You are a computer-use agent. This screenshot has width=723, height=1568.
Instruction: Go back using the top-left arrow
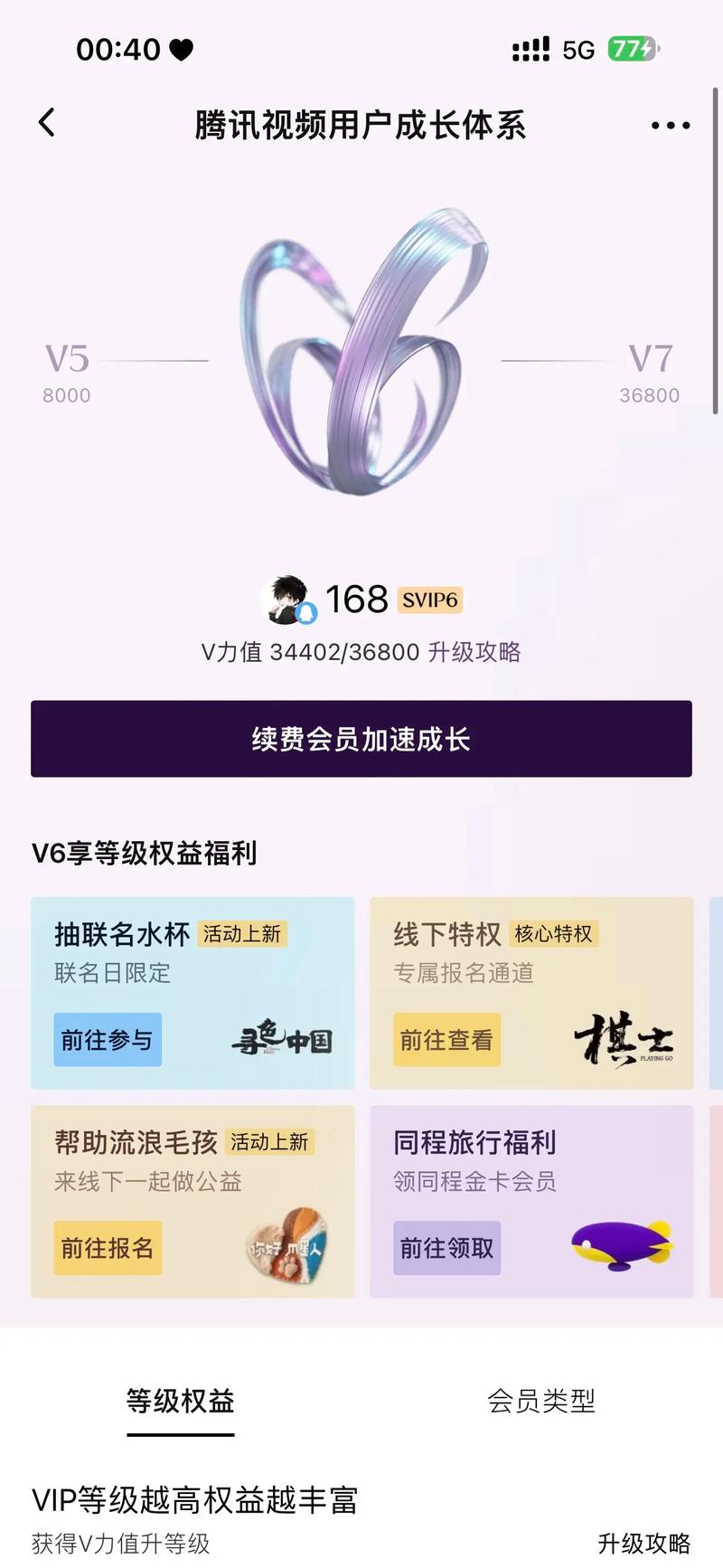click(47, 123)
